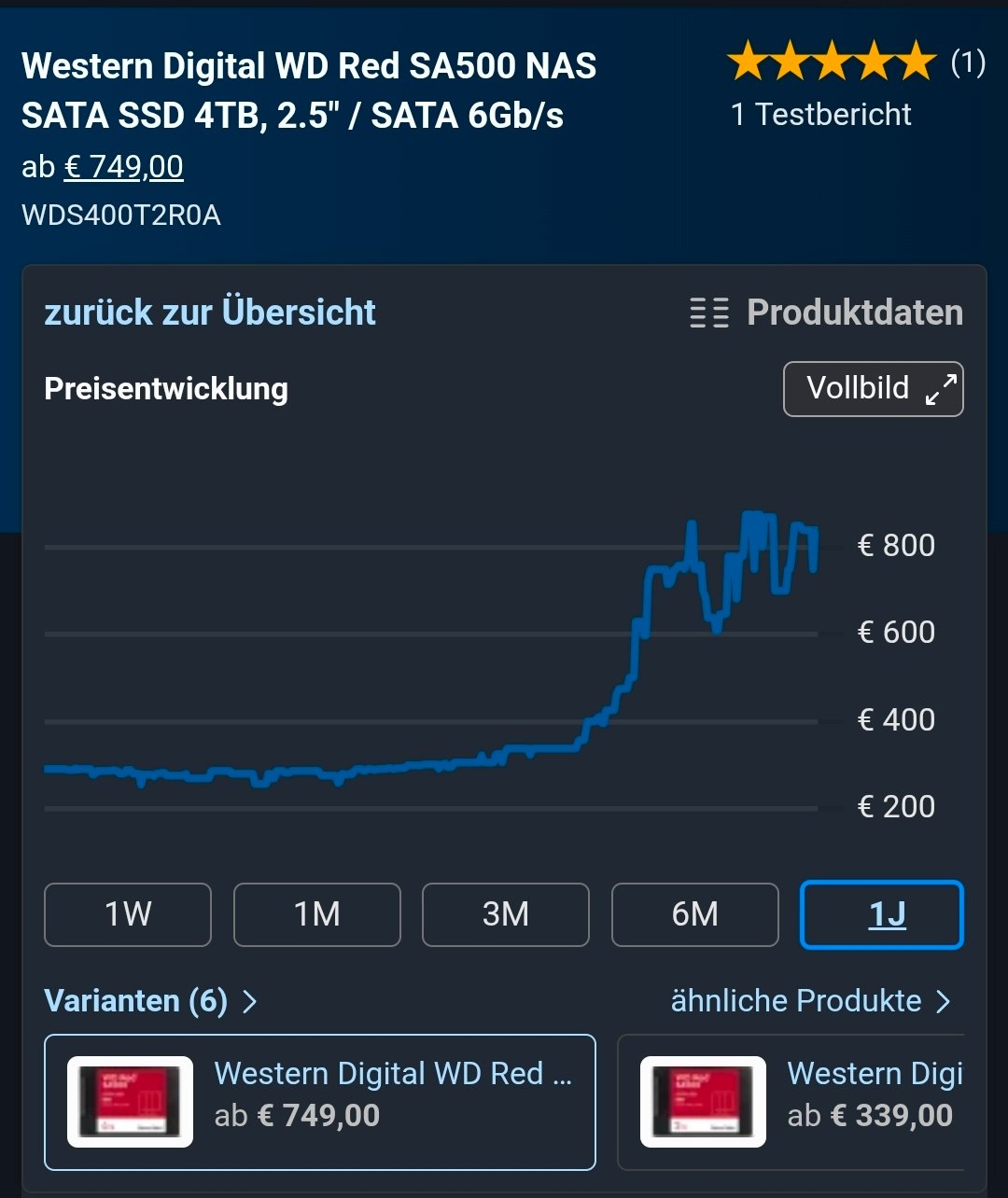Expand the price chart with Vollbild
The height and width of the screenshot is (1198, 1008).
(x=873, y=388)
